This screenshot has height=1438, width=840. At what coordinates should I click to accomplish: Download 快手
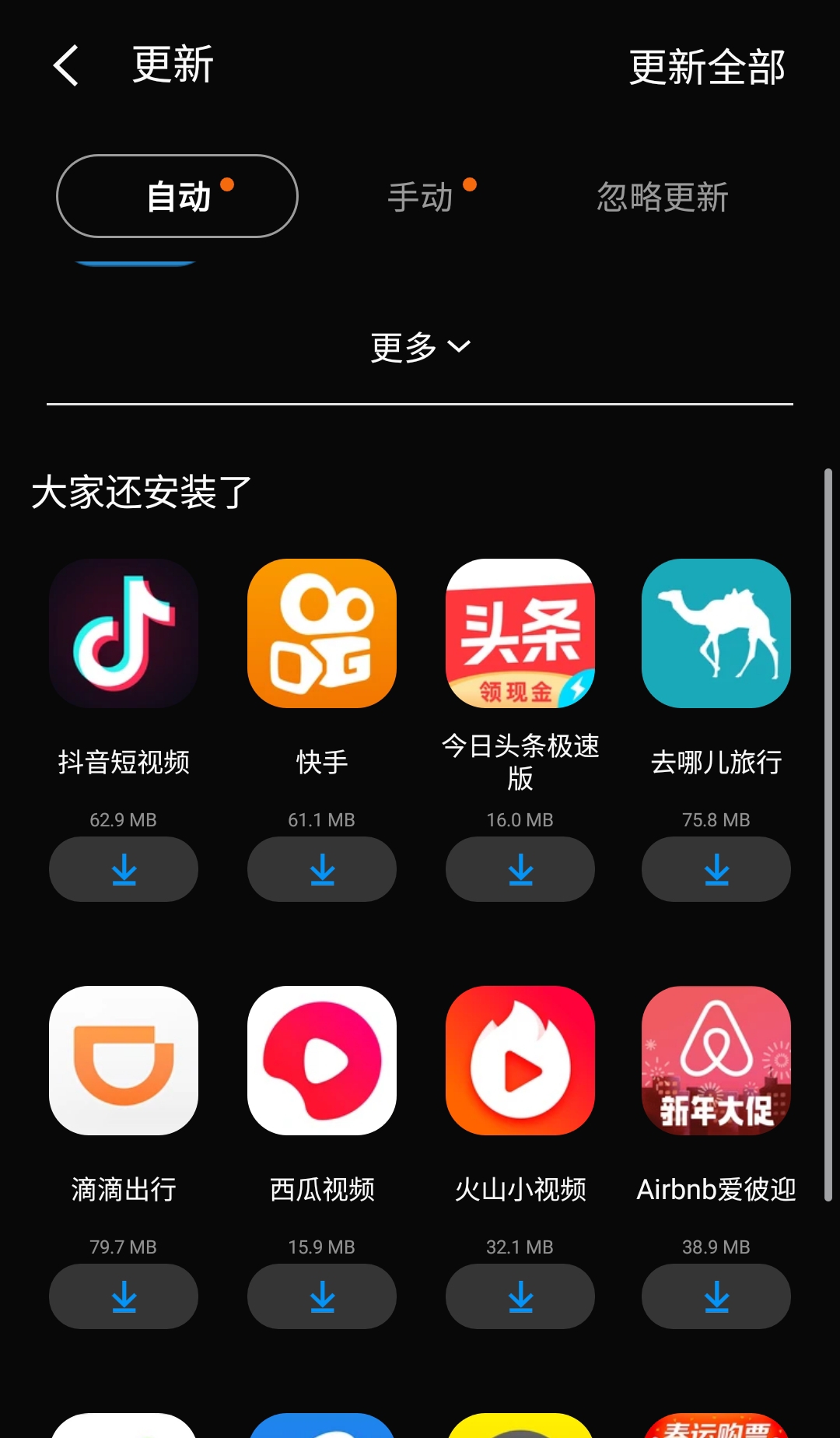pyautogui.click(x=322, y=869)
